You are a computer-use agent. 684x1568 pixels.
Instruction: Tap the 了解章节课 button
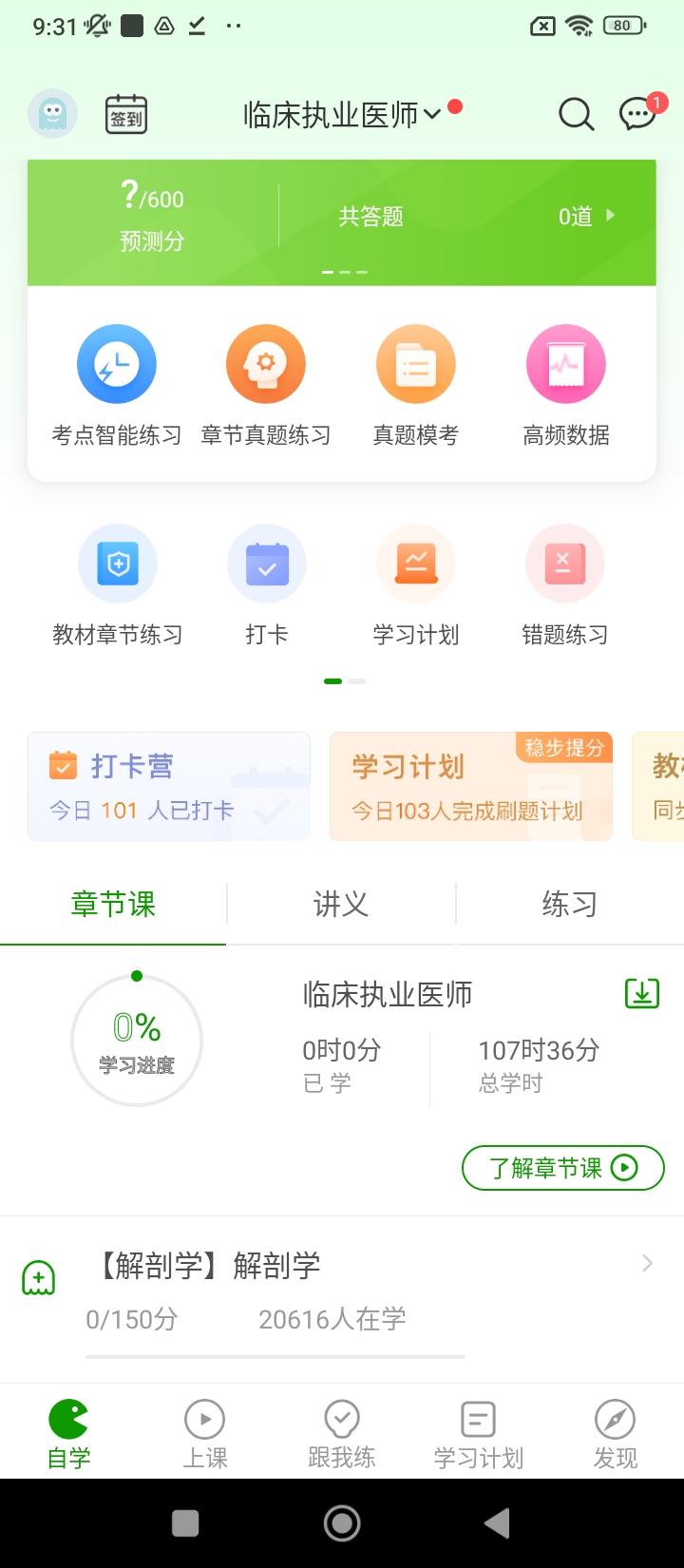tap(562, 1168)
